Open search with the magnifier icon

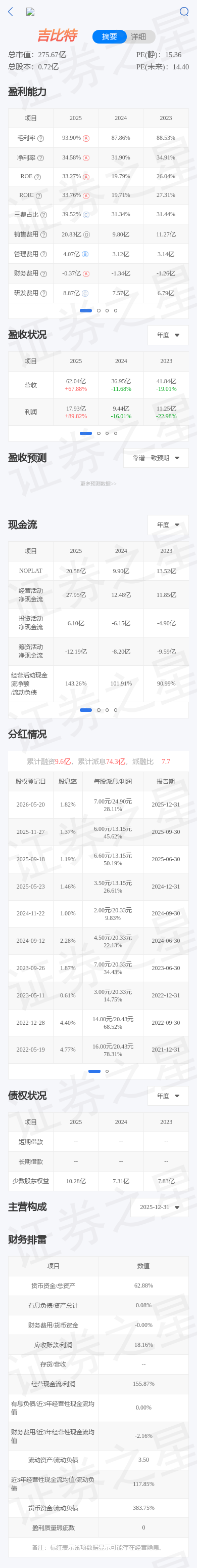[x=184, y=12]
